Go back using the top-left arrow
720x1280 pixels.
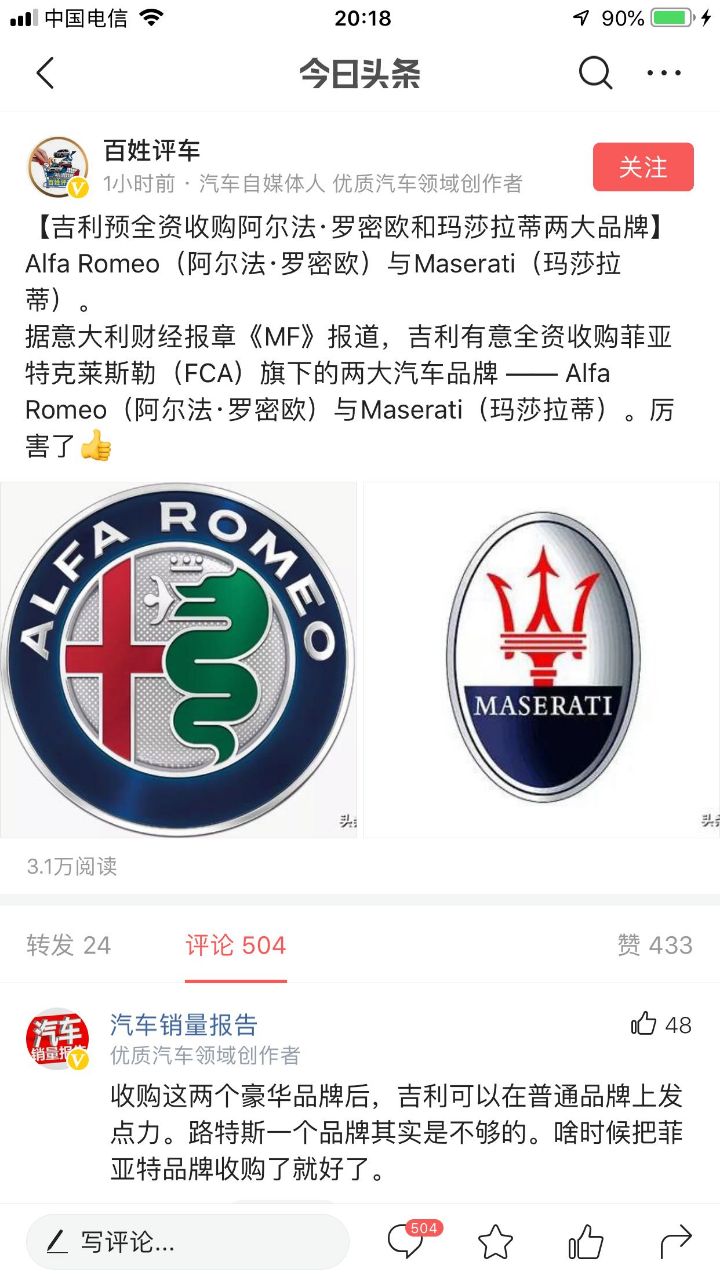45,73
